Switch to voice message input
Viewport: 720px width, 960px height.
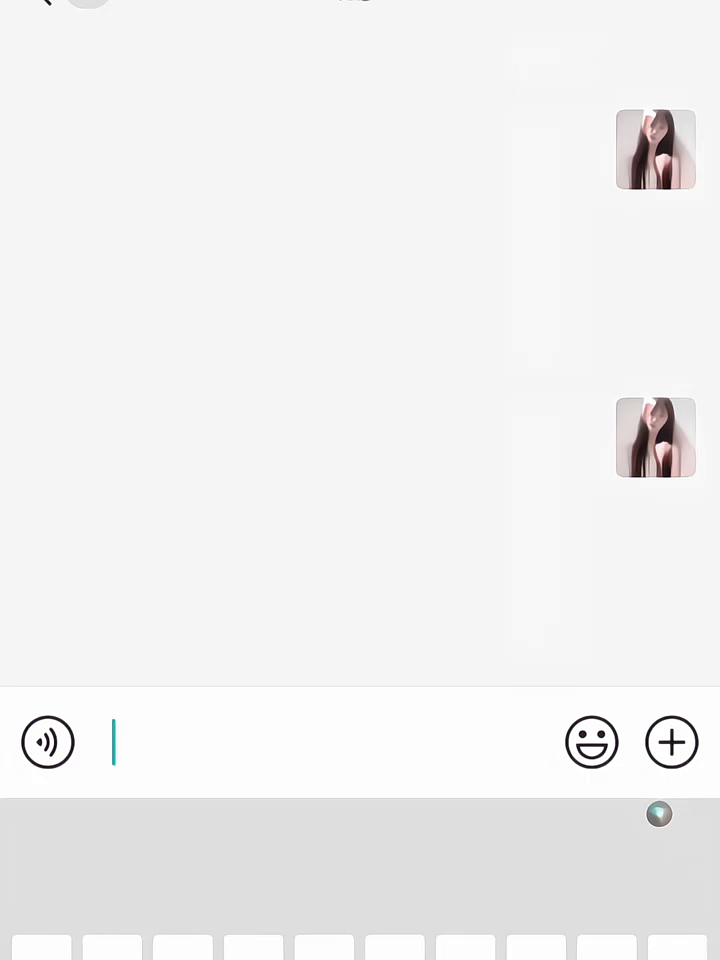click(48, 742)
